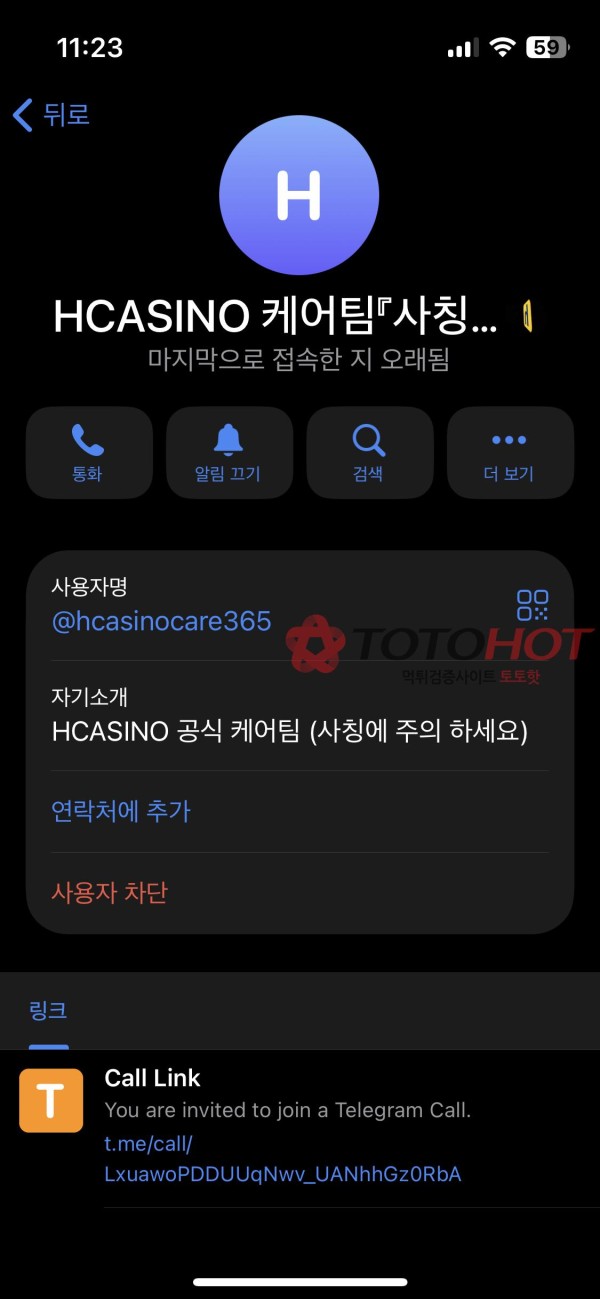Open the username QR code icon
Image resolution: width=600 pixels, height=1299 pixels.
[532, 605]
